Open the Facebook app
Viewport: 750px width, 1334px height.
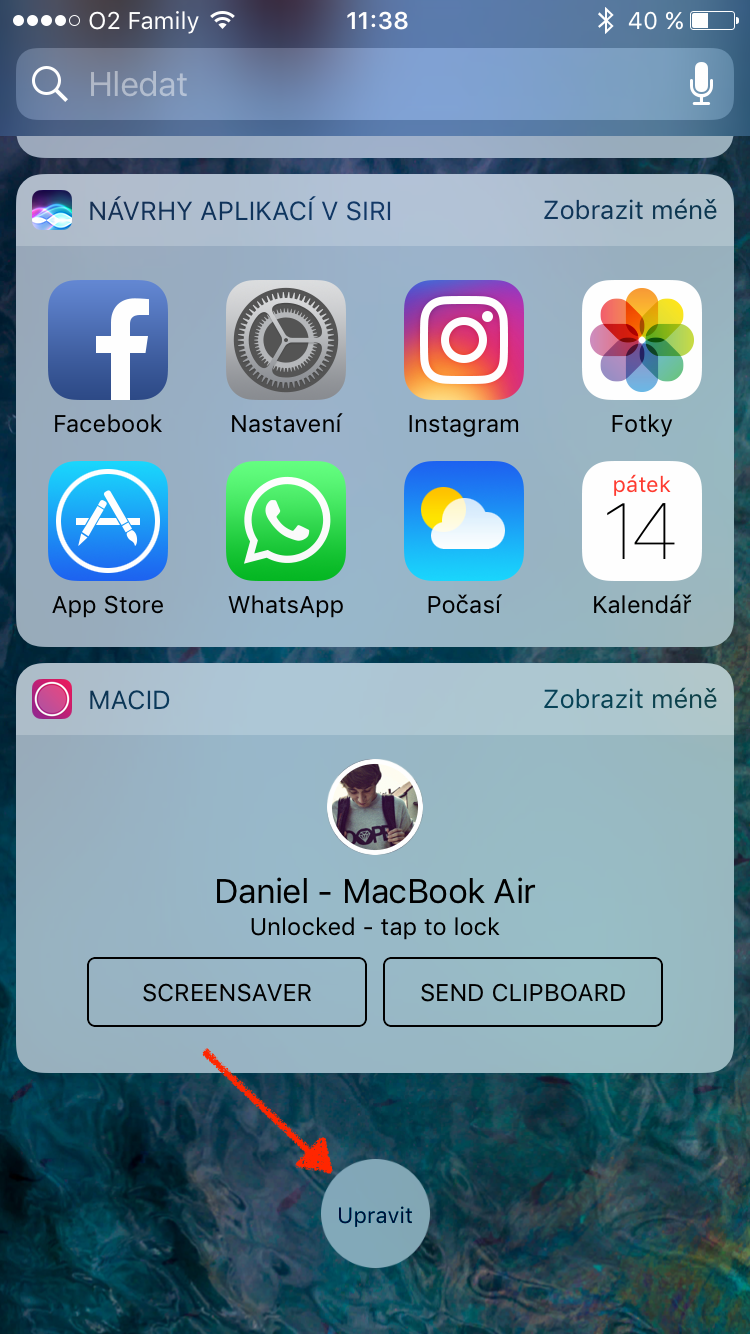pos(108,341)
